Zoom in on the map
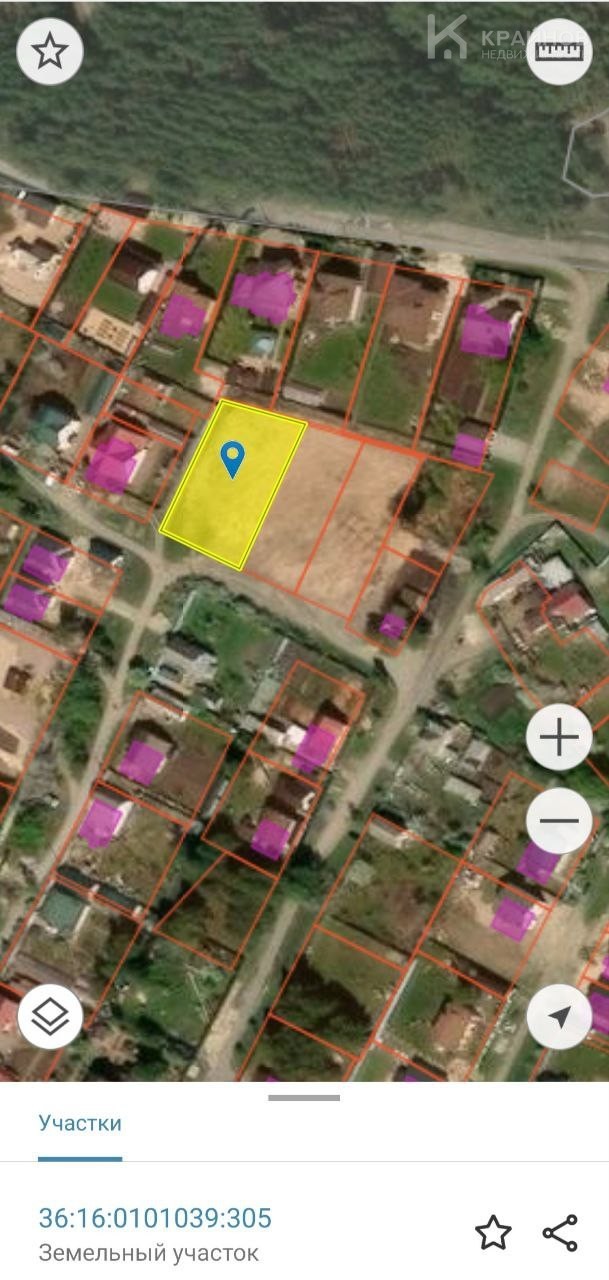609x1280 pixels. [559, 738]
